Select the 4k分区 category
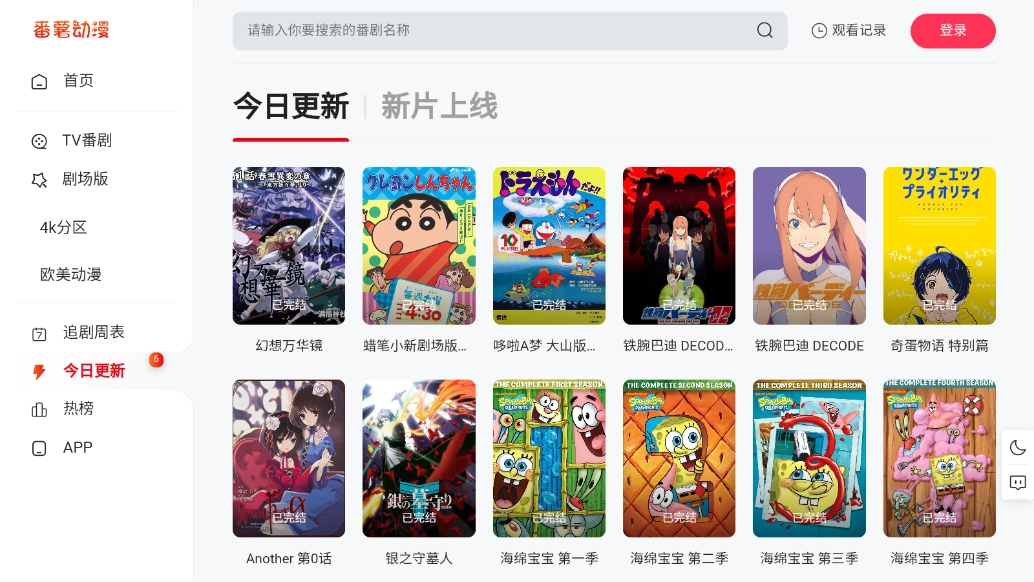 point(64,227)
